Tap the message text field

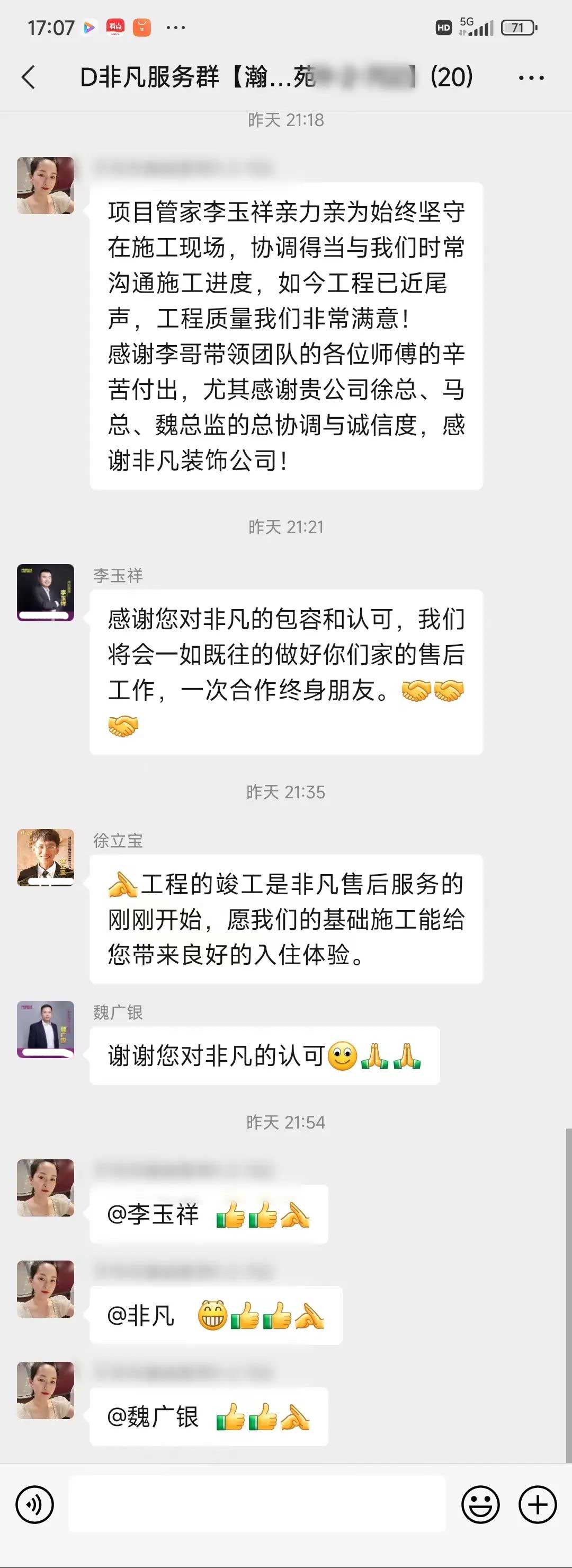(256, 1504)
